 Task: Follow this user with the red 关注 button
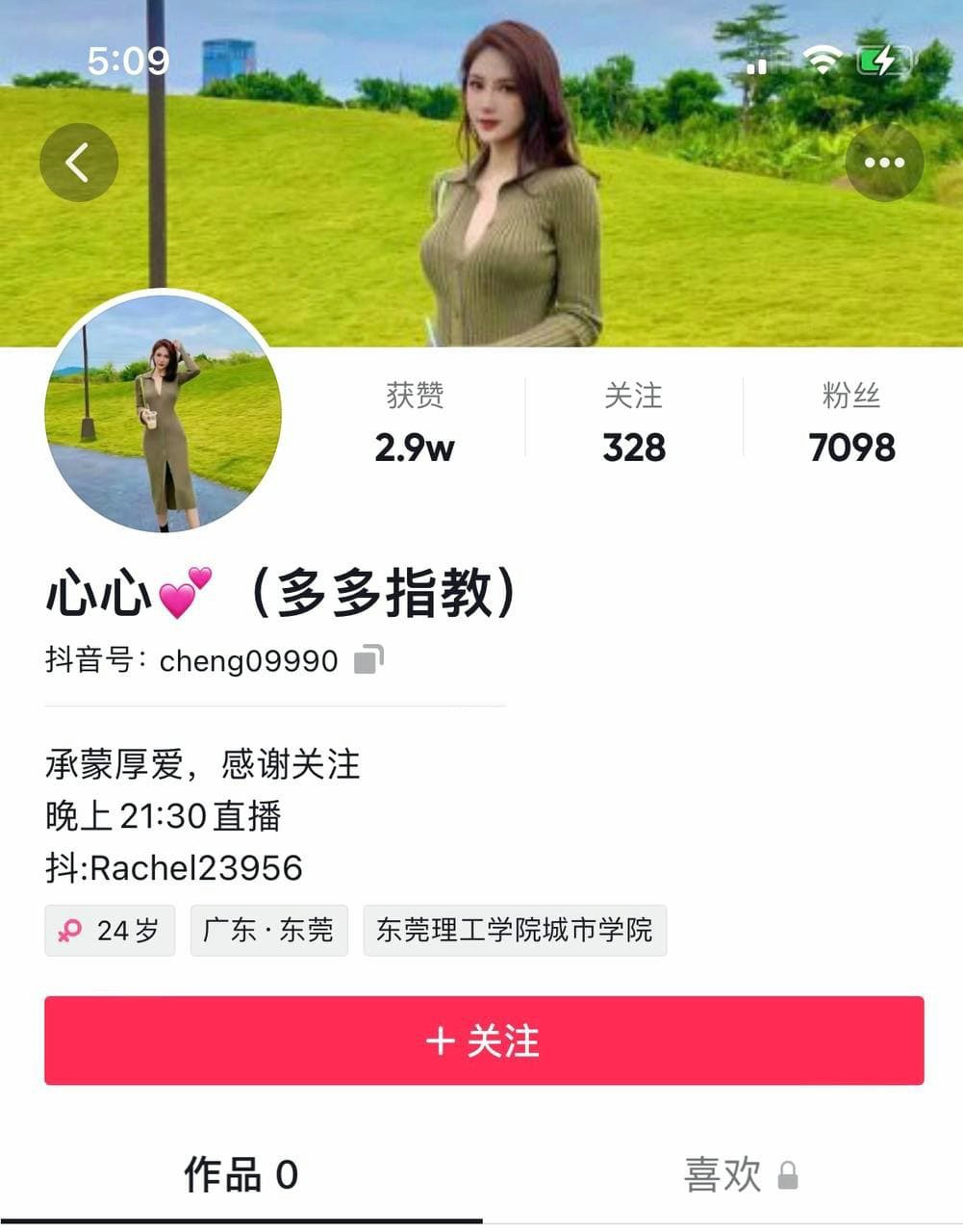click(x=484, y=1040)
